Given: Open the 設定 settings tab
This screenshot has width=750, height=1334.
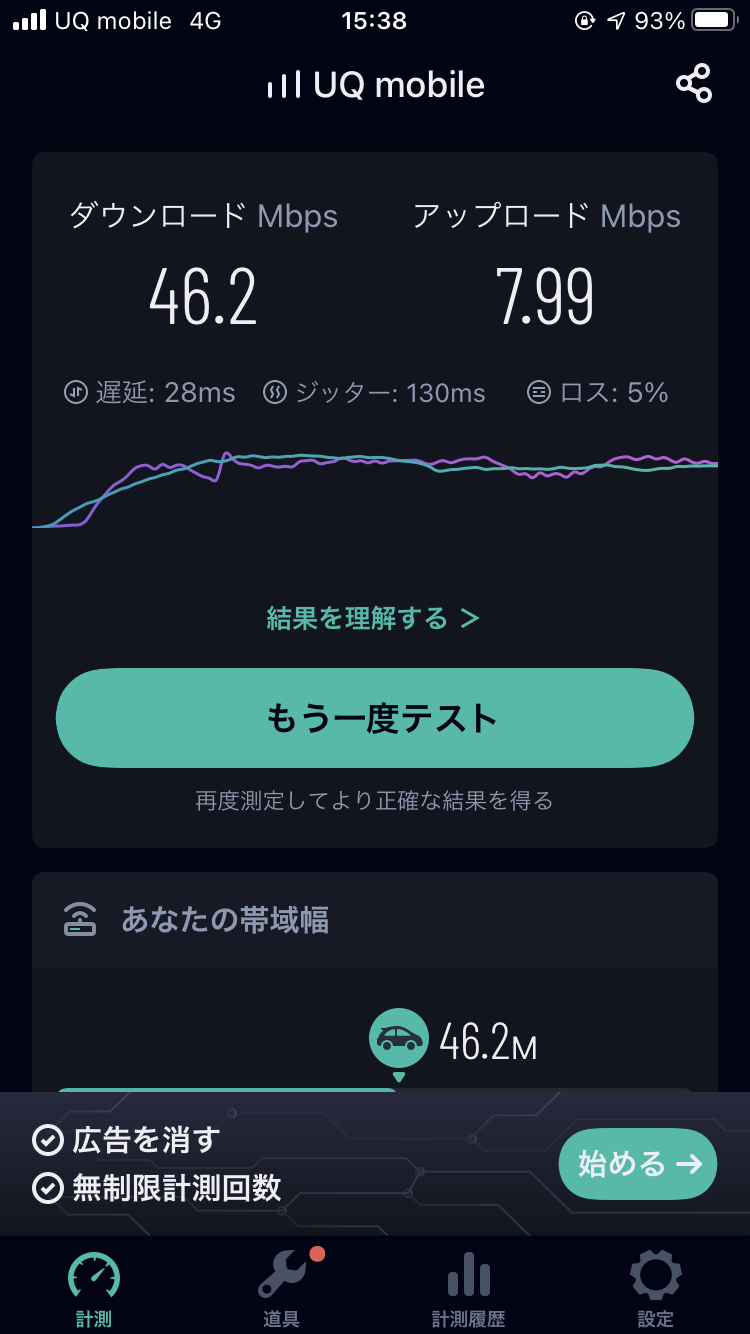Looking at the screenshot, I should click(x=656, y=1288).
